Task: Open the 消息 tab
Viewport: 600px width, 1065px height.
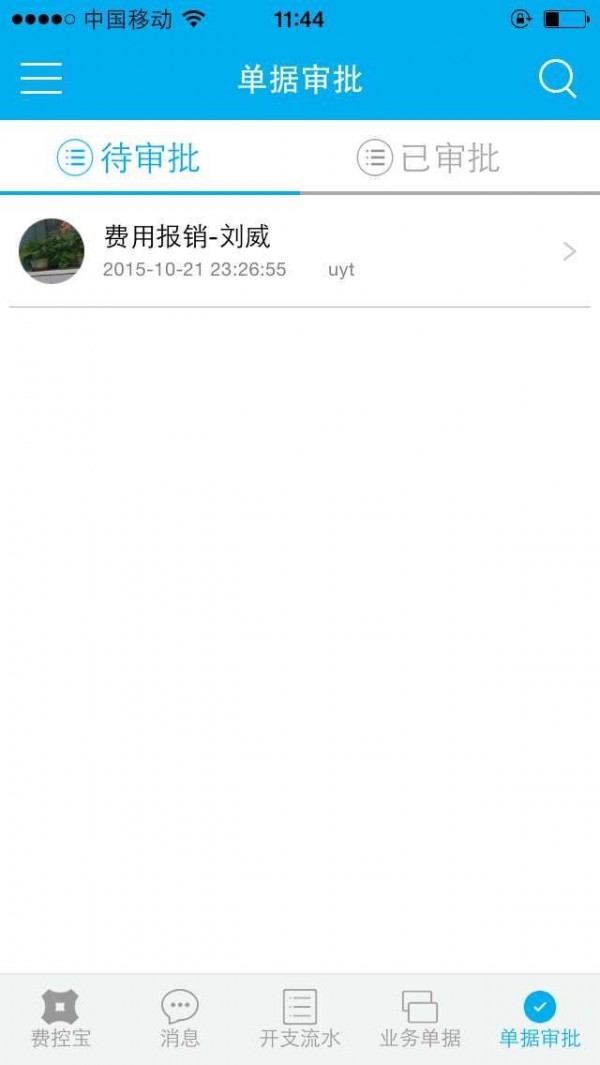Action: (180, 1019)
